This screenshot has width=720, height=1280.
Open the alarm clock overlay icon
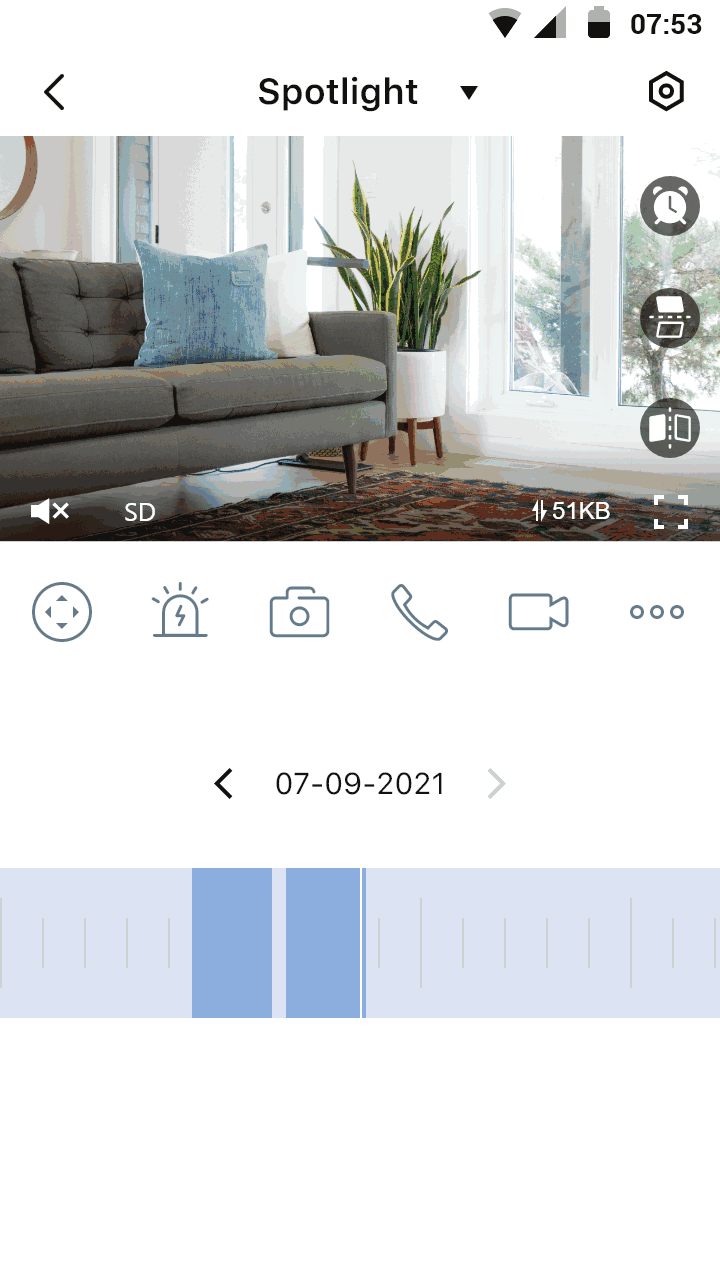(669, 206)
